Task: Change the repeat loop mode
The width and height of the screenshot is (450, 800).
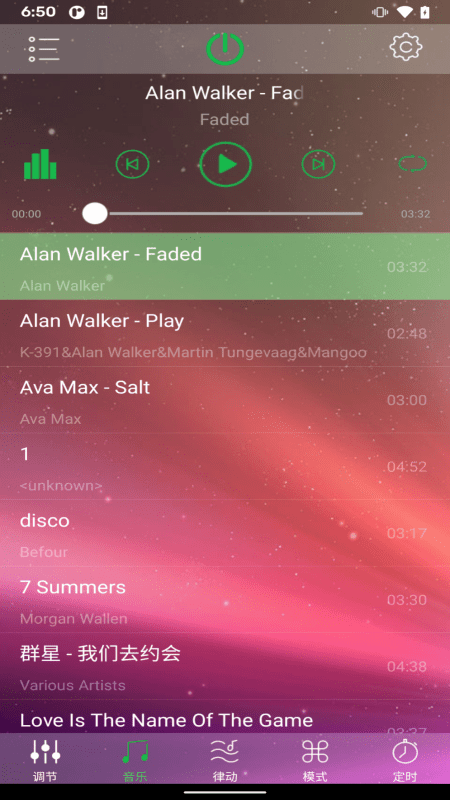Action: point(412,164)
